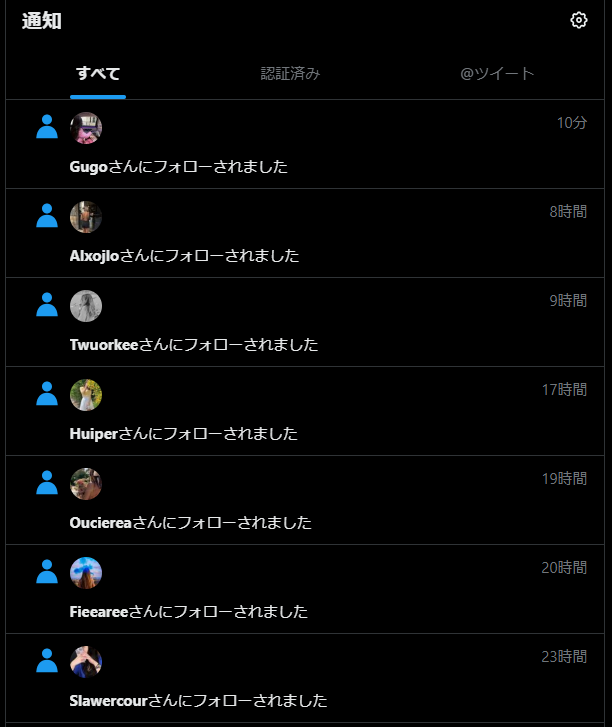Switch to the すべて tab
The height and width of the screenshot is (727, 612).
tap(98, 73)
